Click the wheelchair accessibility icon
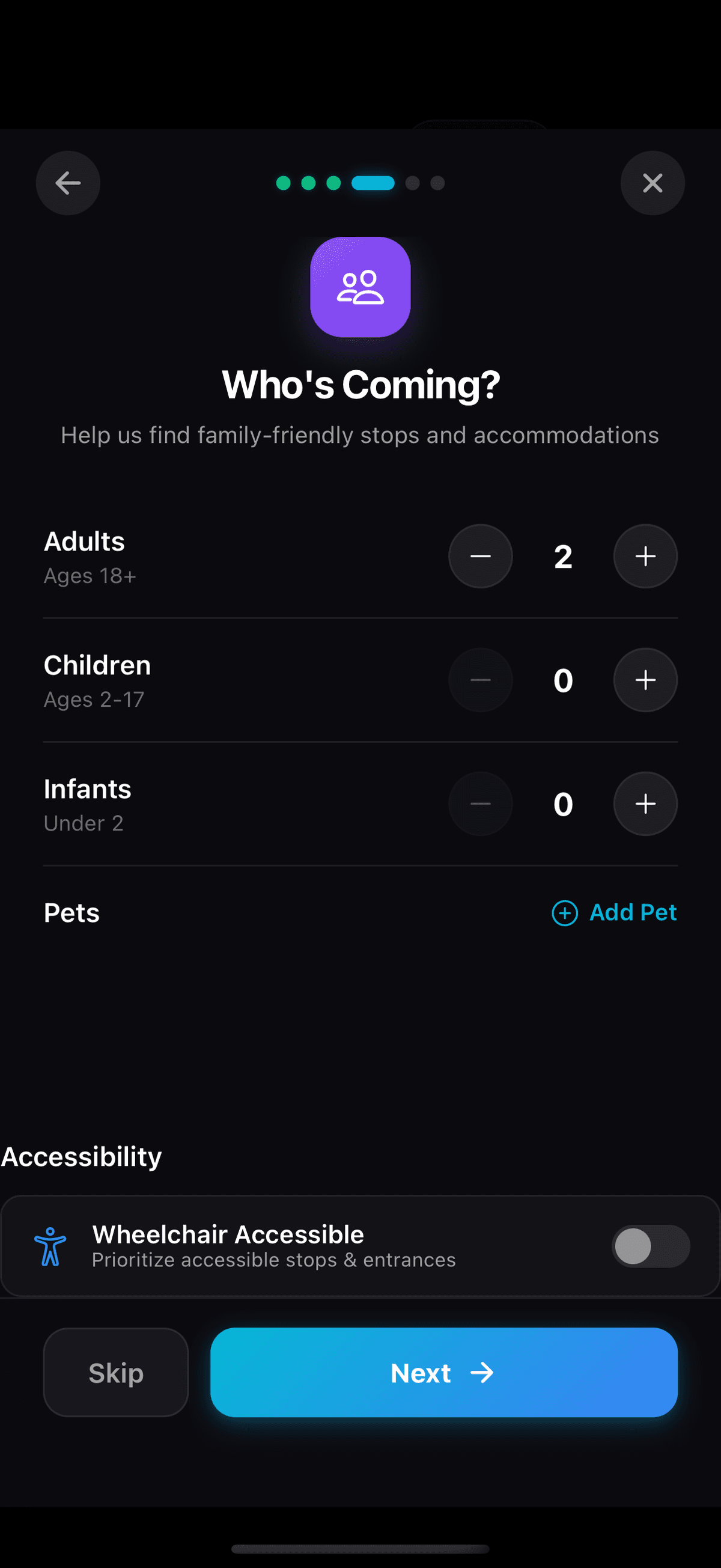 [x=50, y=1245]
